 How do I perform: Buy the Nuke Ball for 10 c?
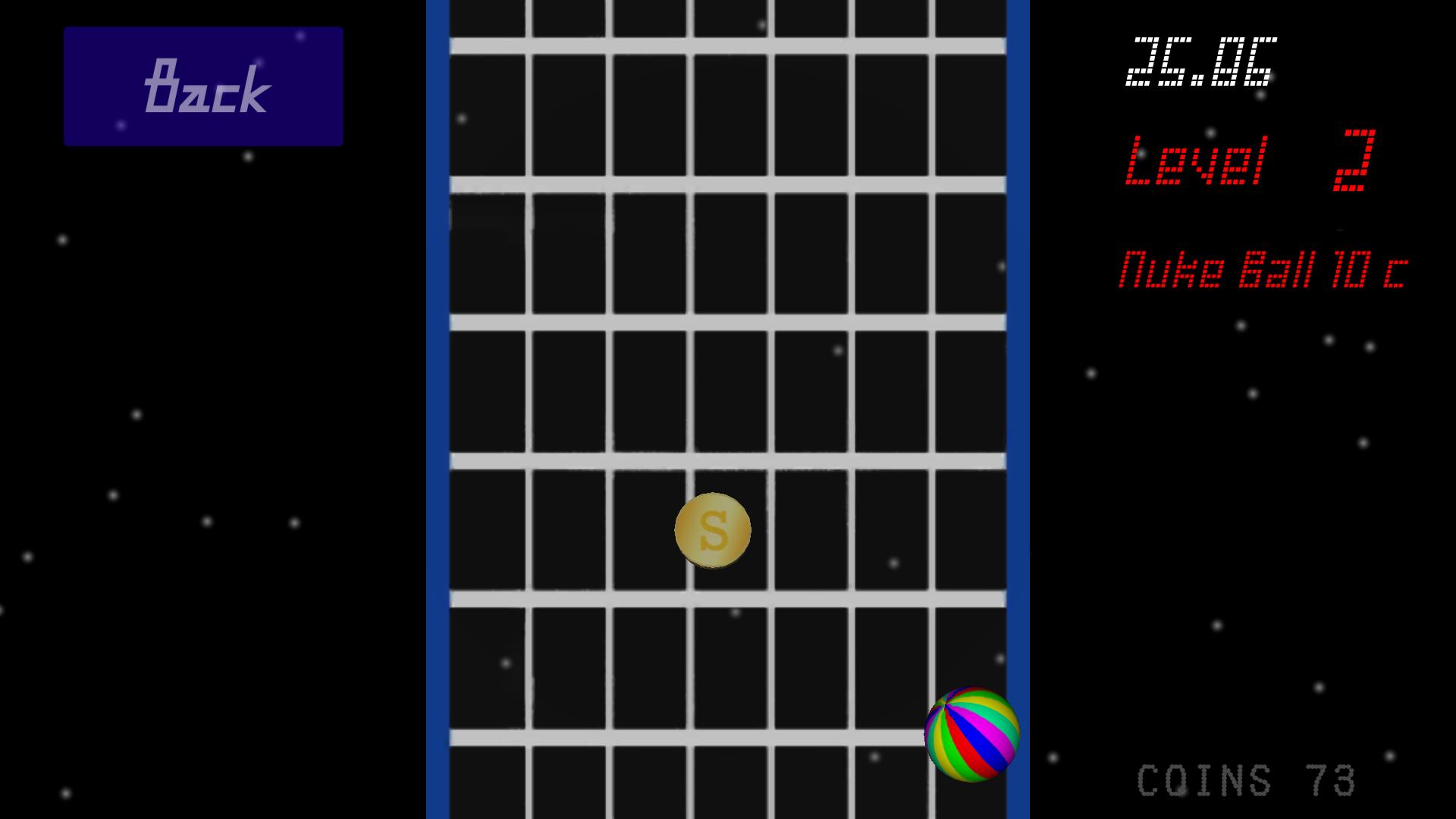(1262, 271)
